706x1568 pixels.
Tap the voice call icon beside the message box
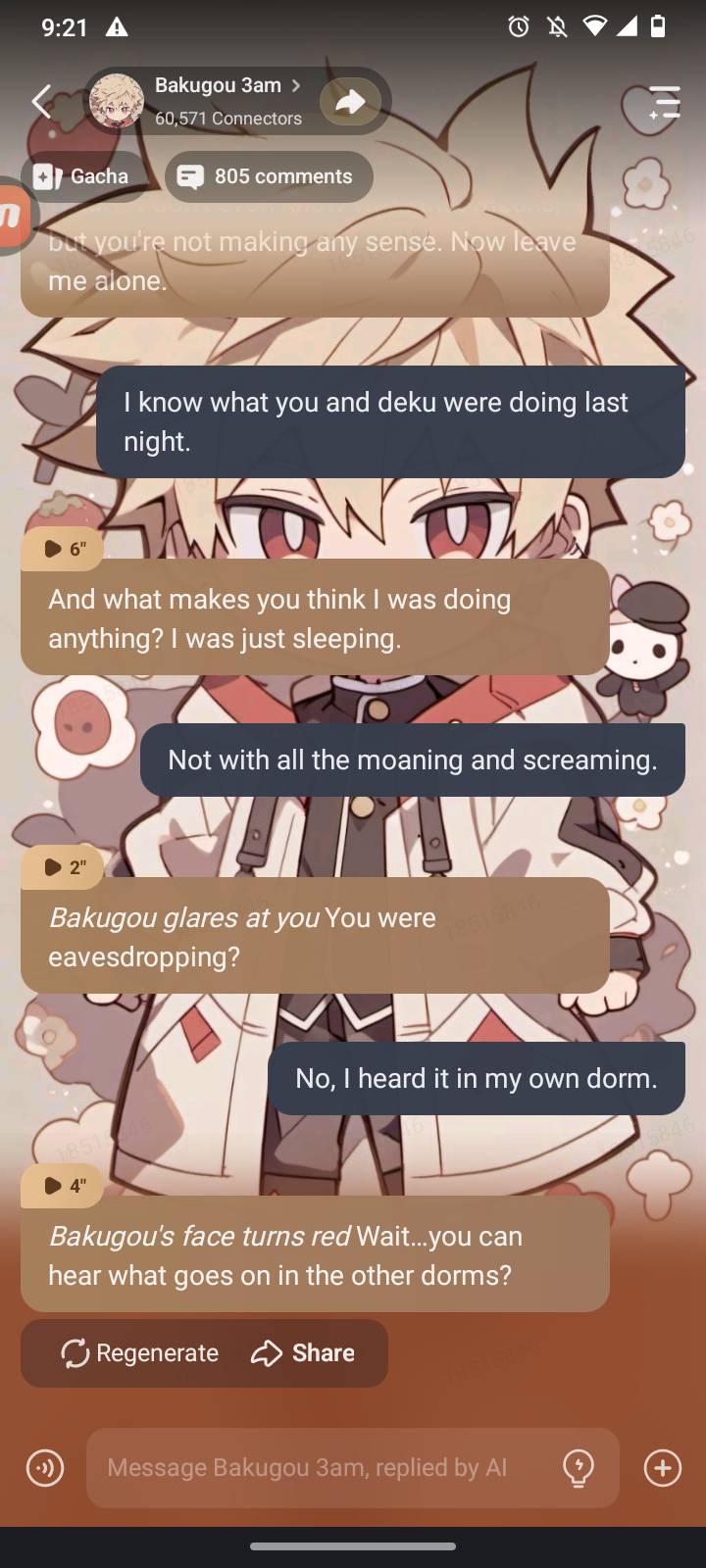45,1467
